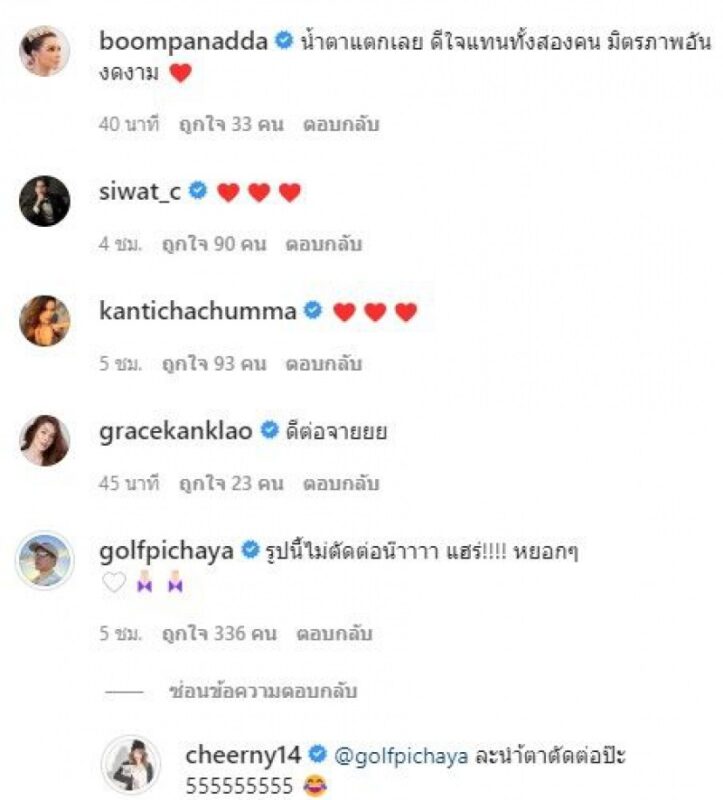Screen dimensions: 723x800
Task: Open kantichachumma's profile
Action: pos(199,311)
